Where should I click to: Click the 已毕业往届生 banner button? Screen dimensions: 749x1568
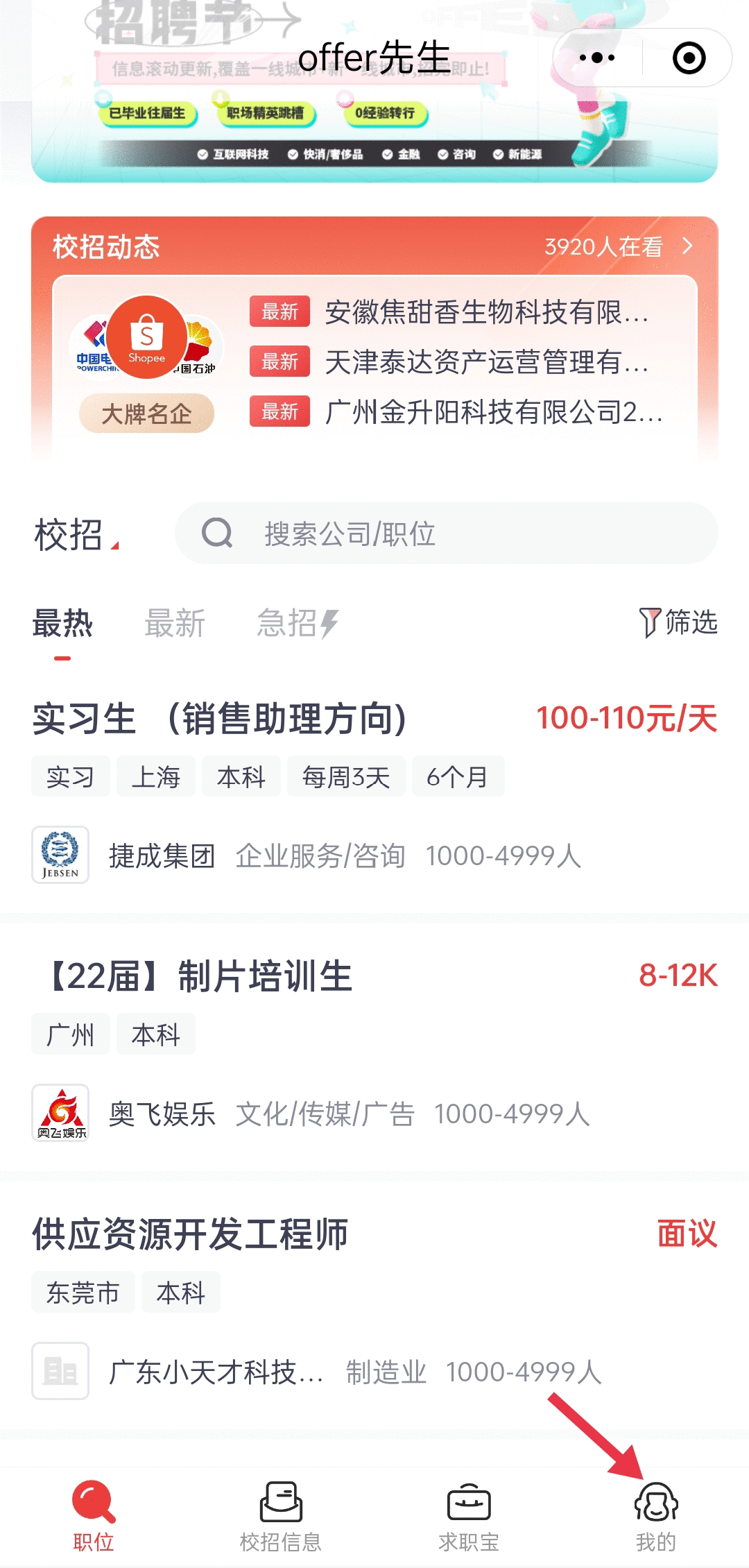(147, 115)
